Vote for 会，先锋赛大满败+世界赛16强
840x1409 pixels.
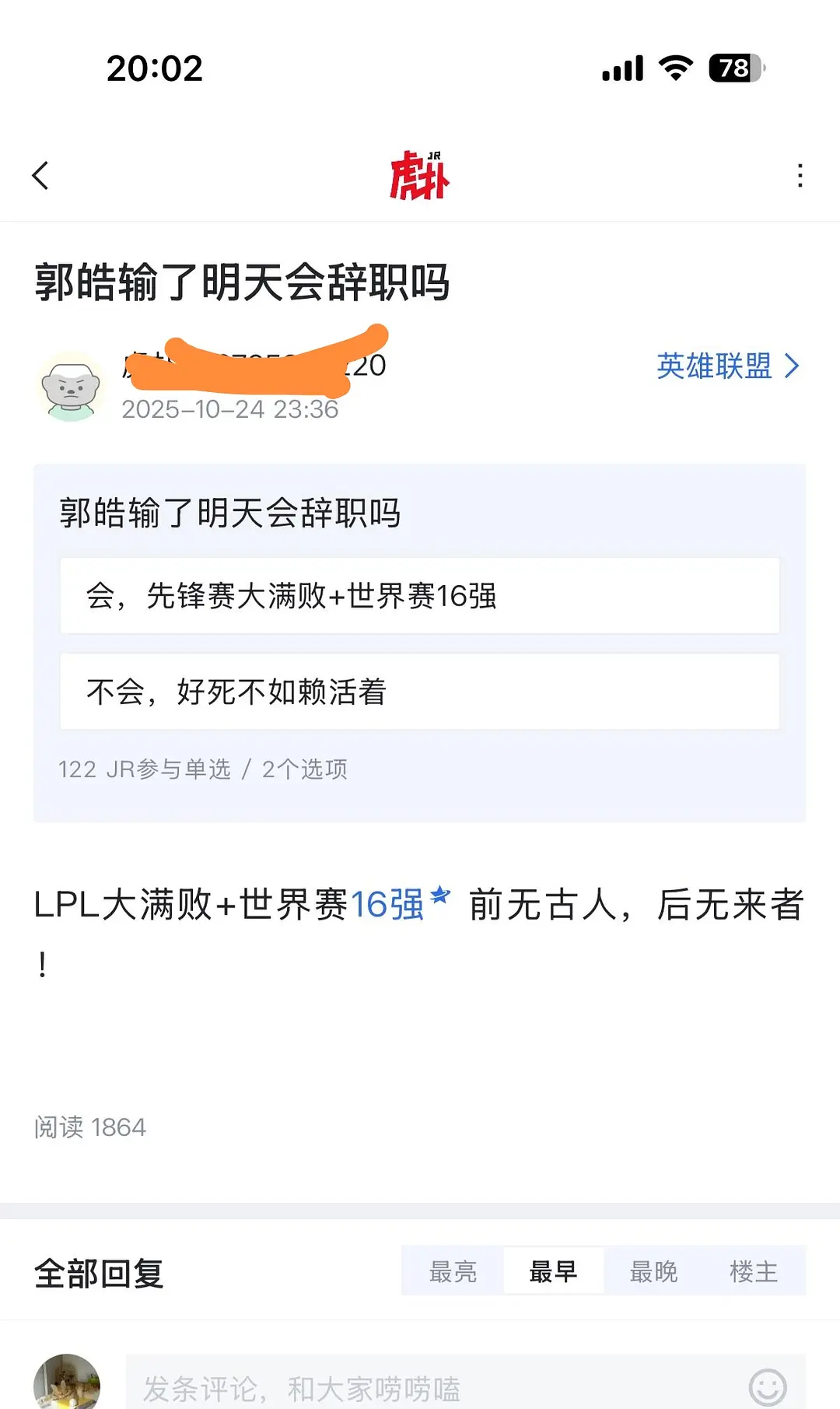420,596
